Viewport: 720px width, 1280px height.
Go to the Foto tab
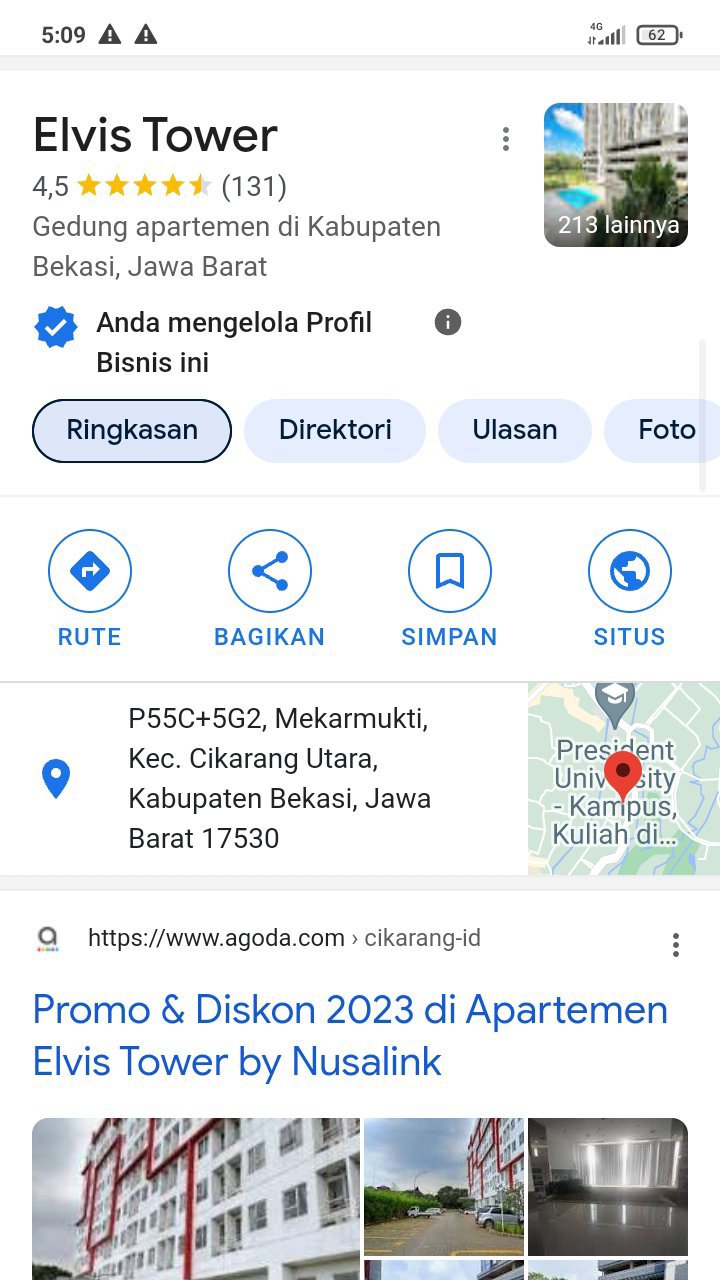[x=665, y=431]
